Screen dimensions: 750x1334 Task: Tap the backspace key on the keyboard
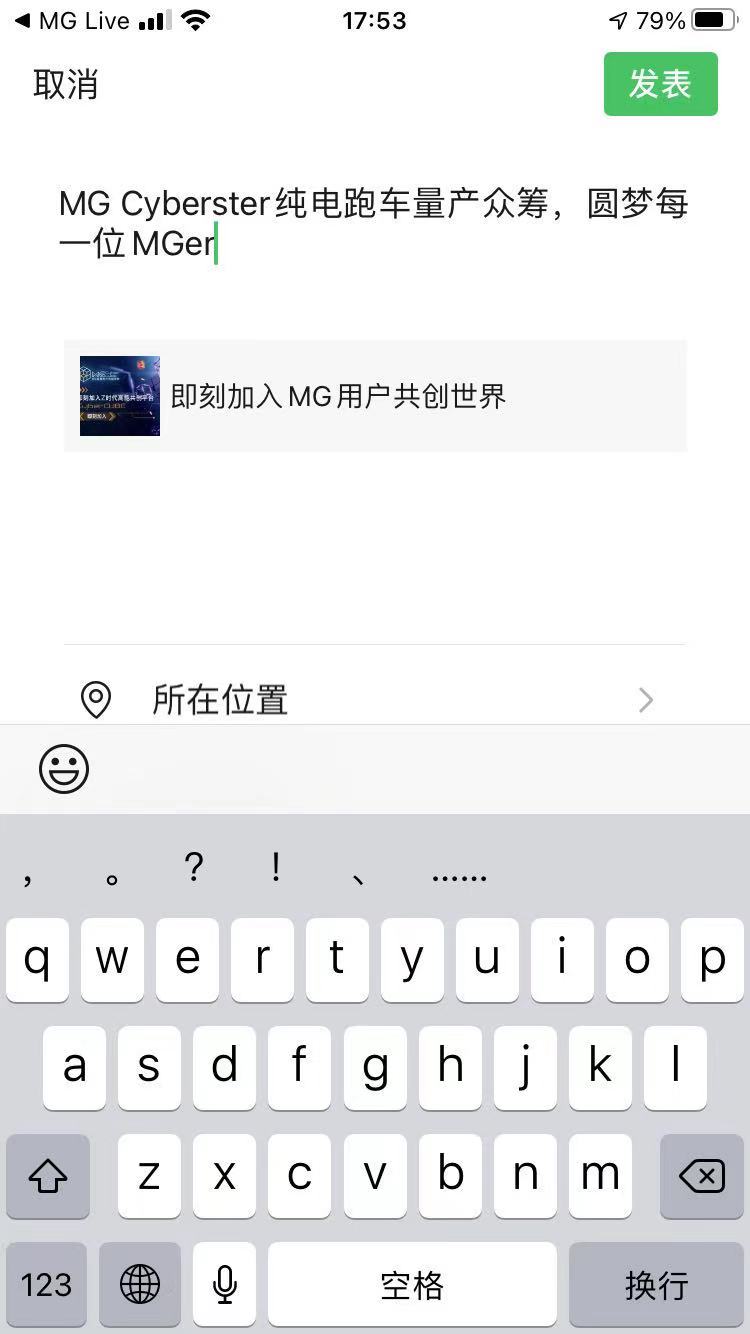click(x=701, y=1176)
